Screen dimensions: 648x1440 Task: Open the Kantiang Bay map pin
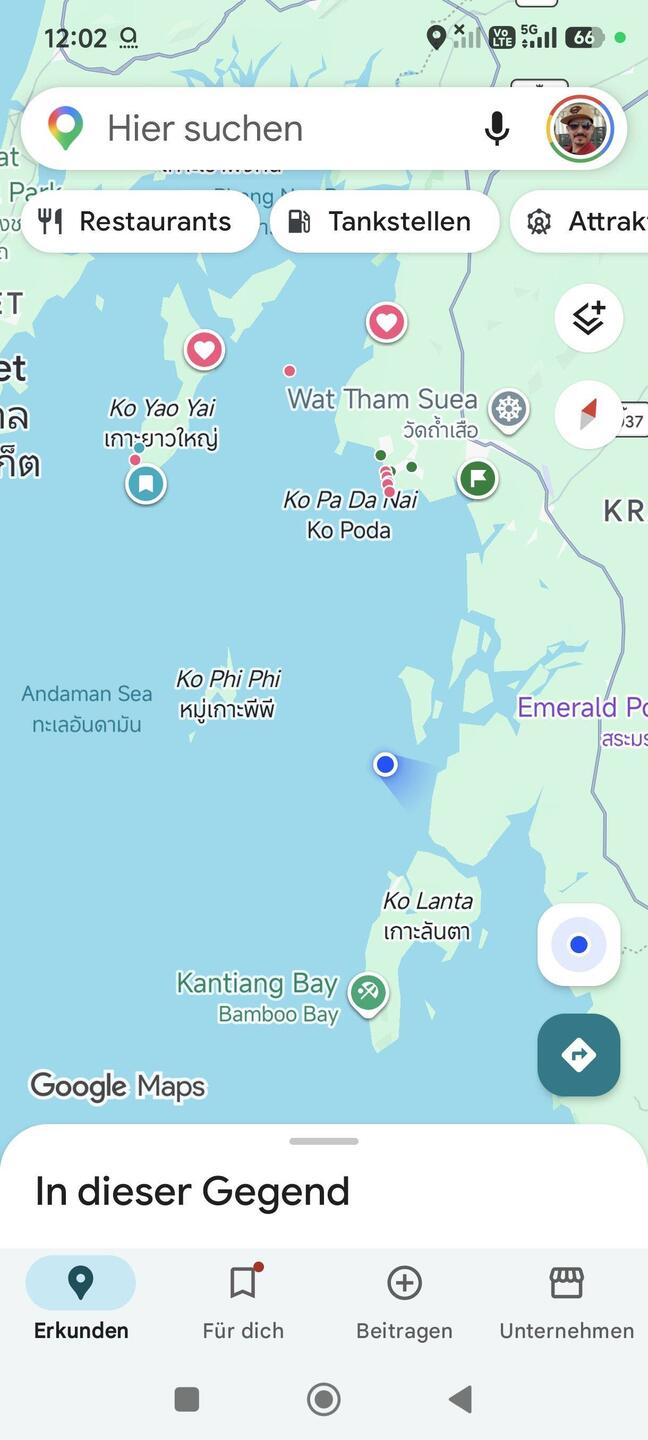point(368,993)
